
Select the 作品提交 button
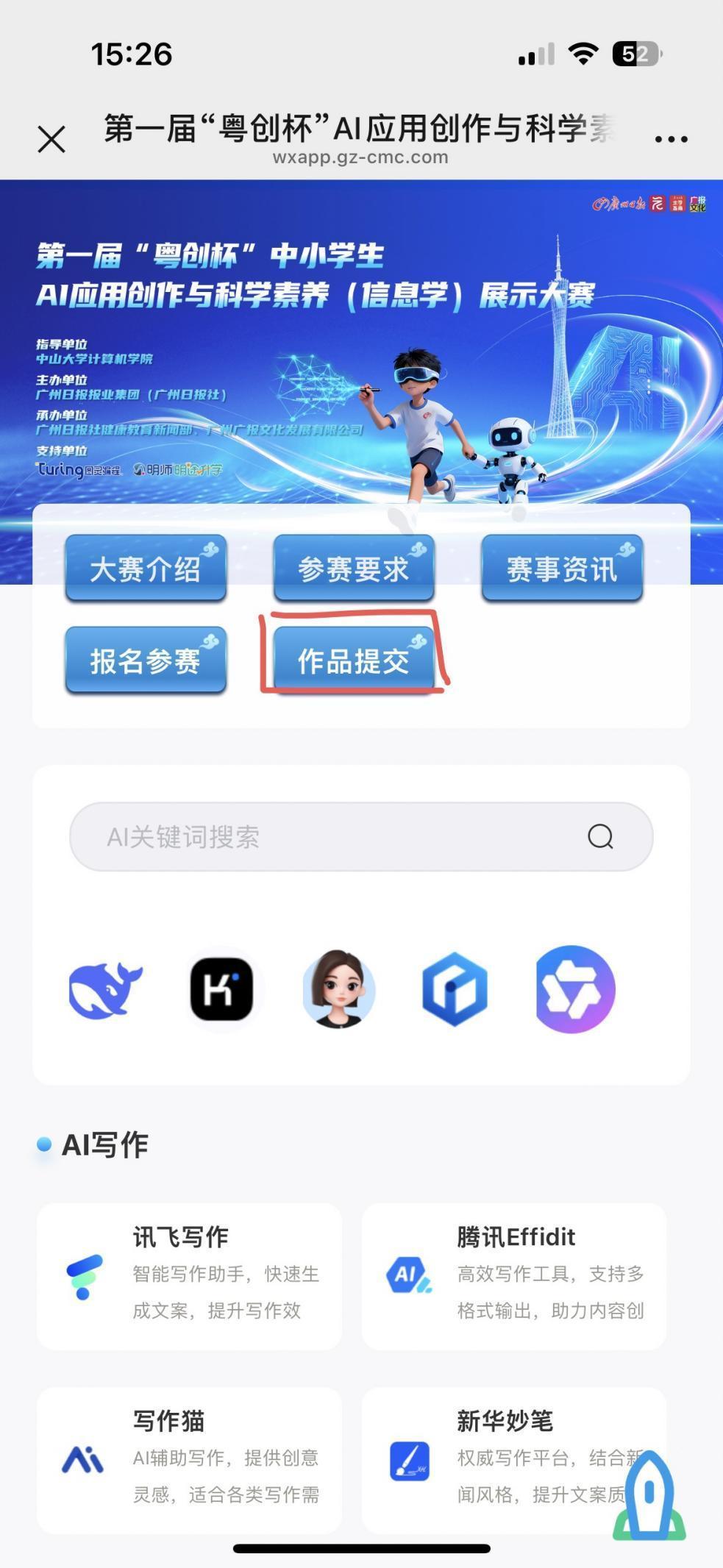pos(354,660)
